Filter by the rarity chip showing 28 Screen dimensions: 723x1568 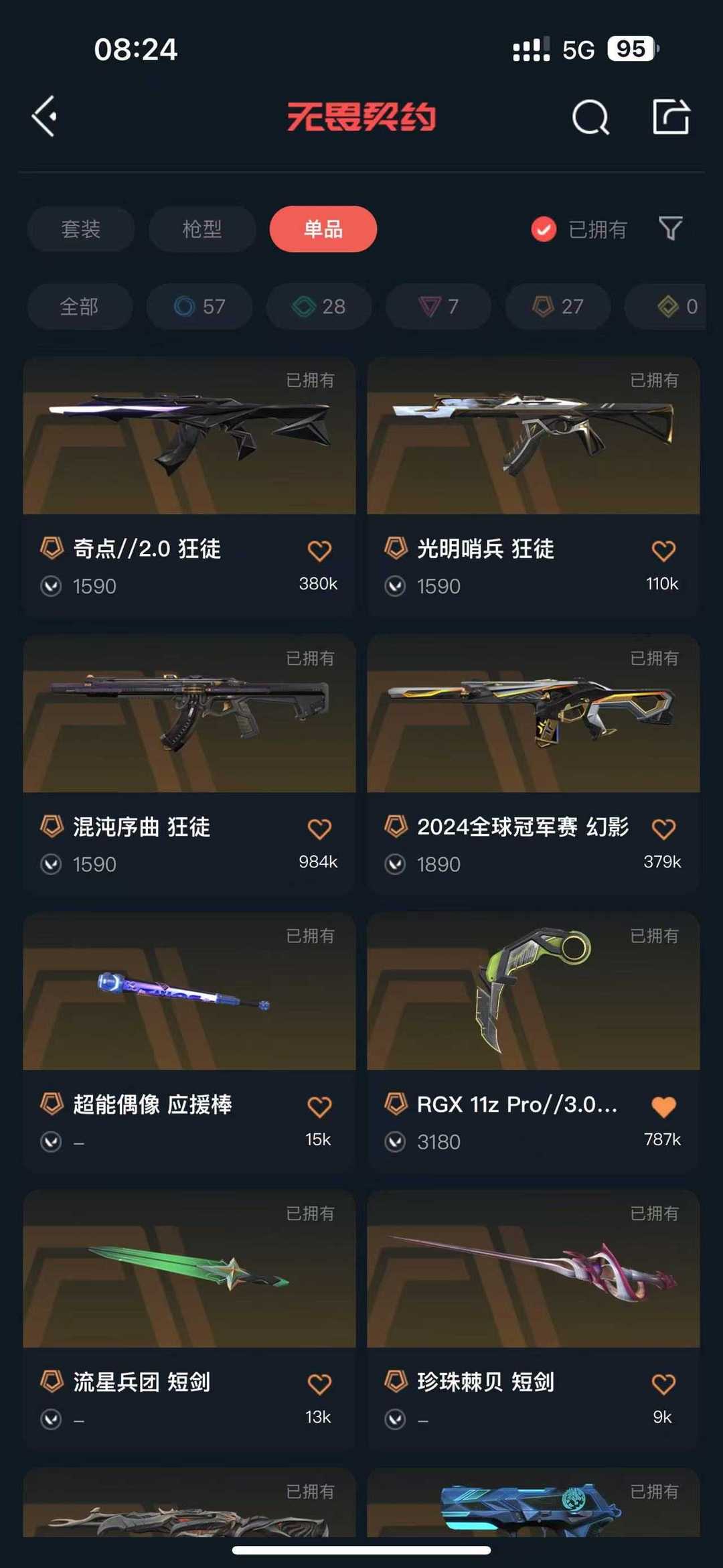[319, 306]
